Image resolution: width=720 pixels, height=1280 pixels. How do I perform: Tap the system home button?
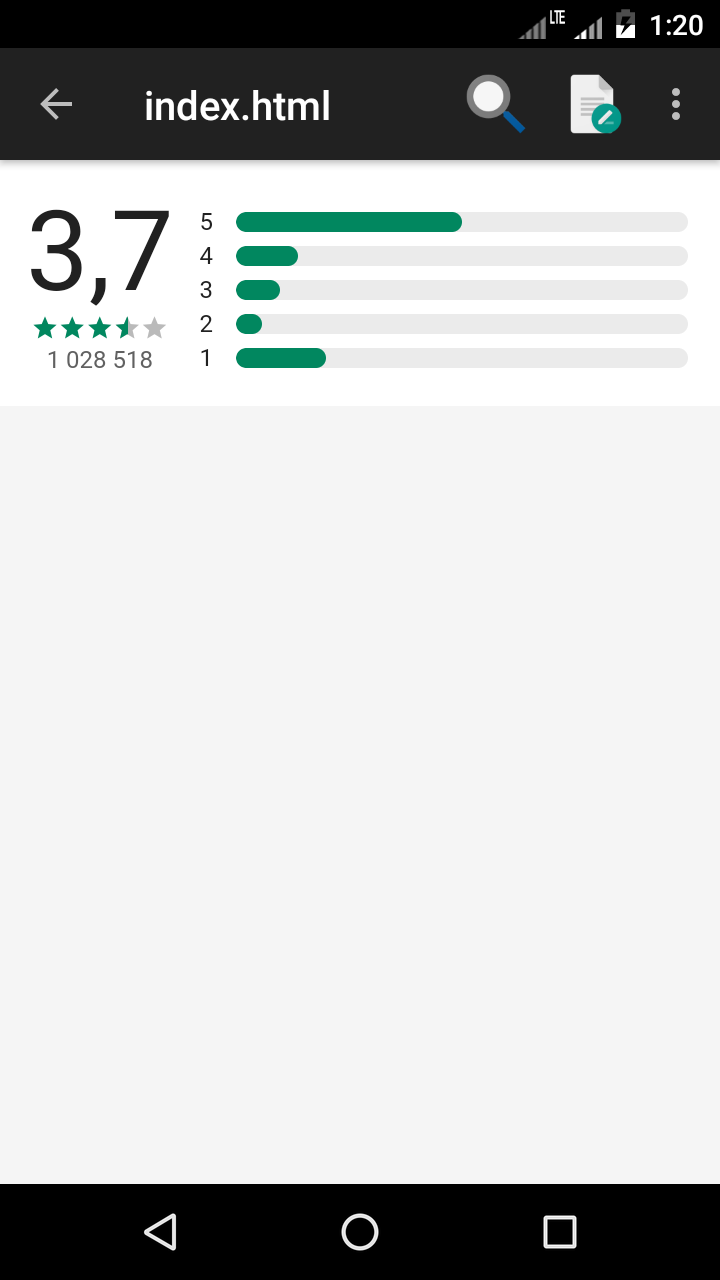point(360,1232)
